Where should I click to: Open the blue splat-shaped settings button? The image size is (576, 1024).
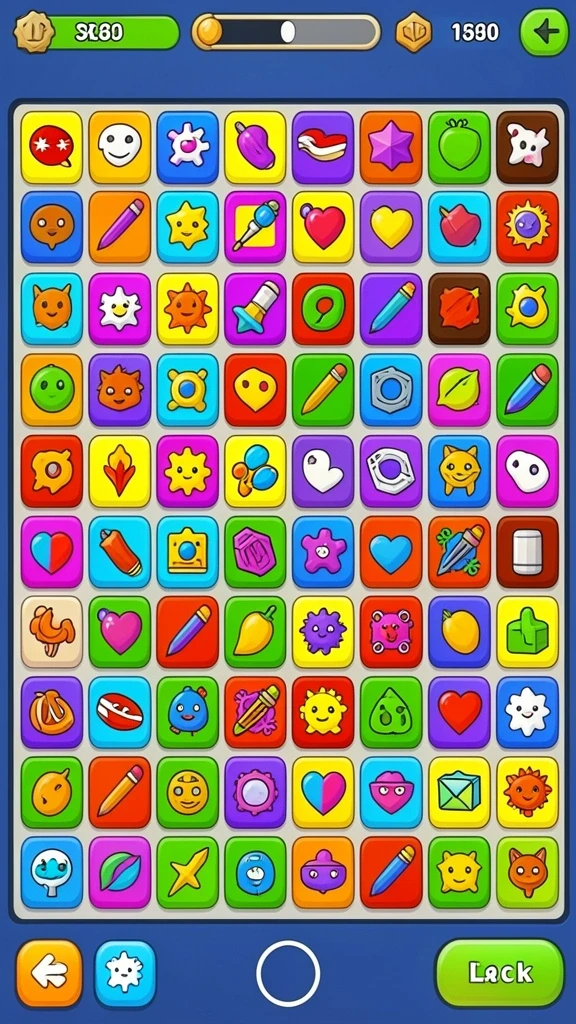(x=125, y=974)
